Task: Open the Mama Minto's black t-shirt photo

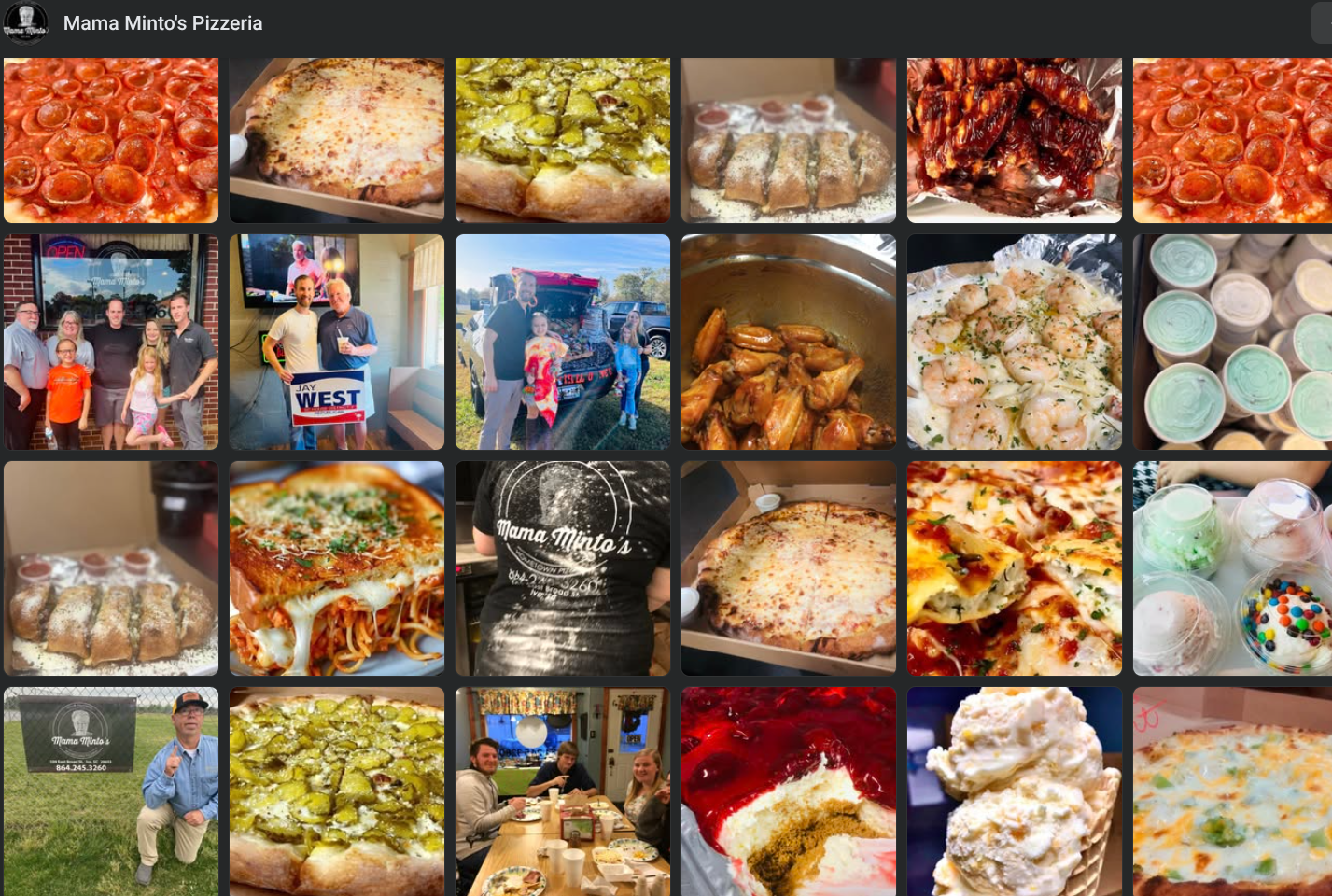Action: coord(563,568)
